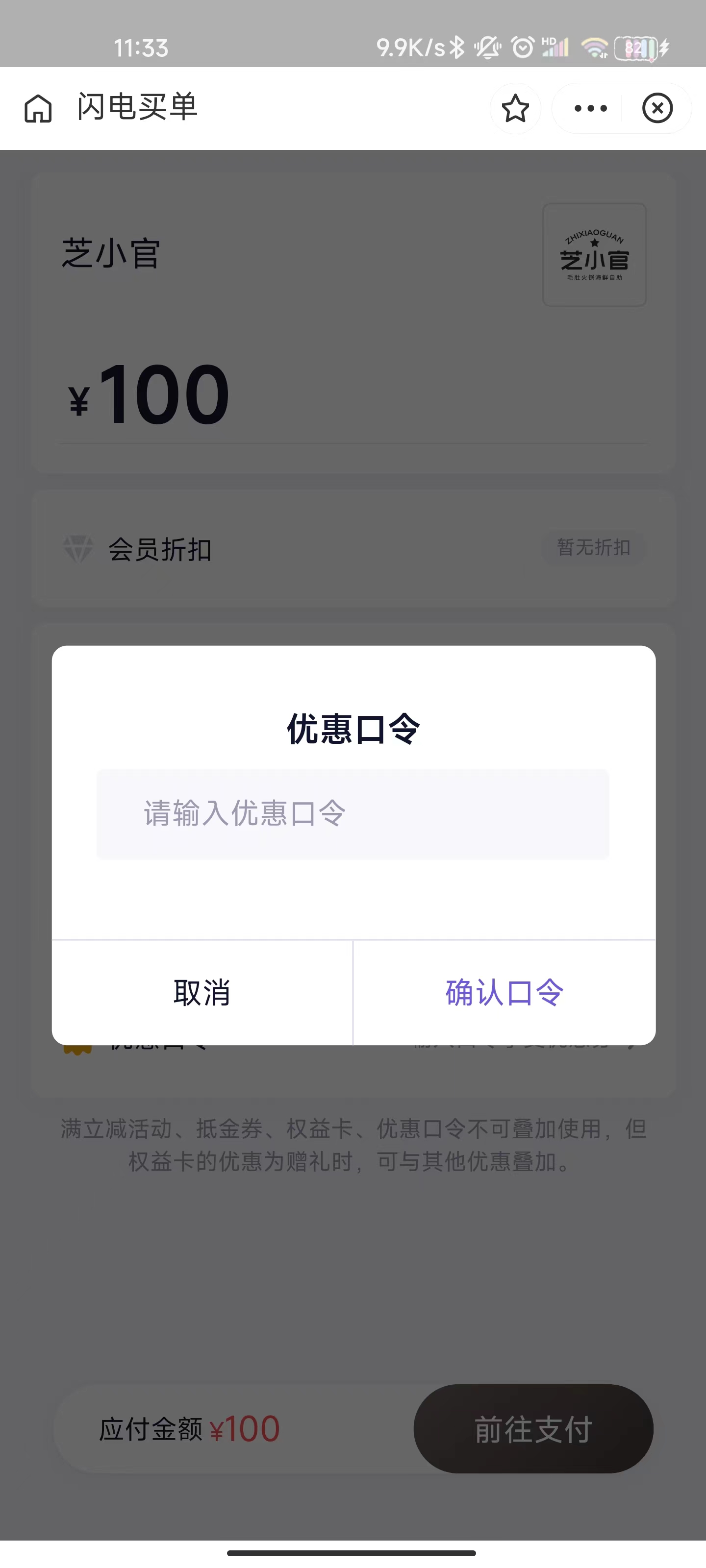Screen dimensions: 706x1568
Task: Focus the 请输入优惠口令 input field
Action: click(x=353, y=814)
